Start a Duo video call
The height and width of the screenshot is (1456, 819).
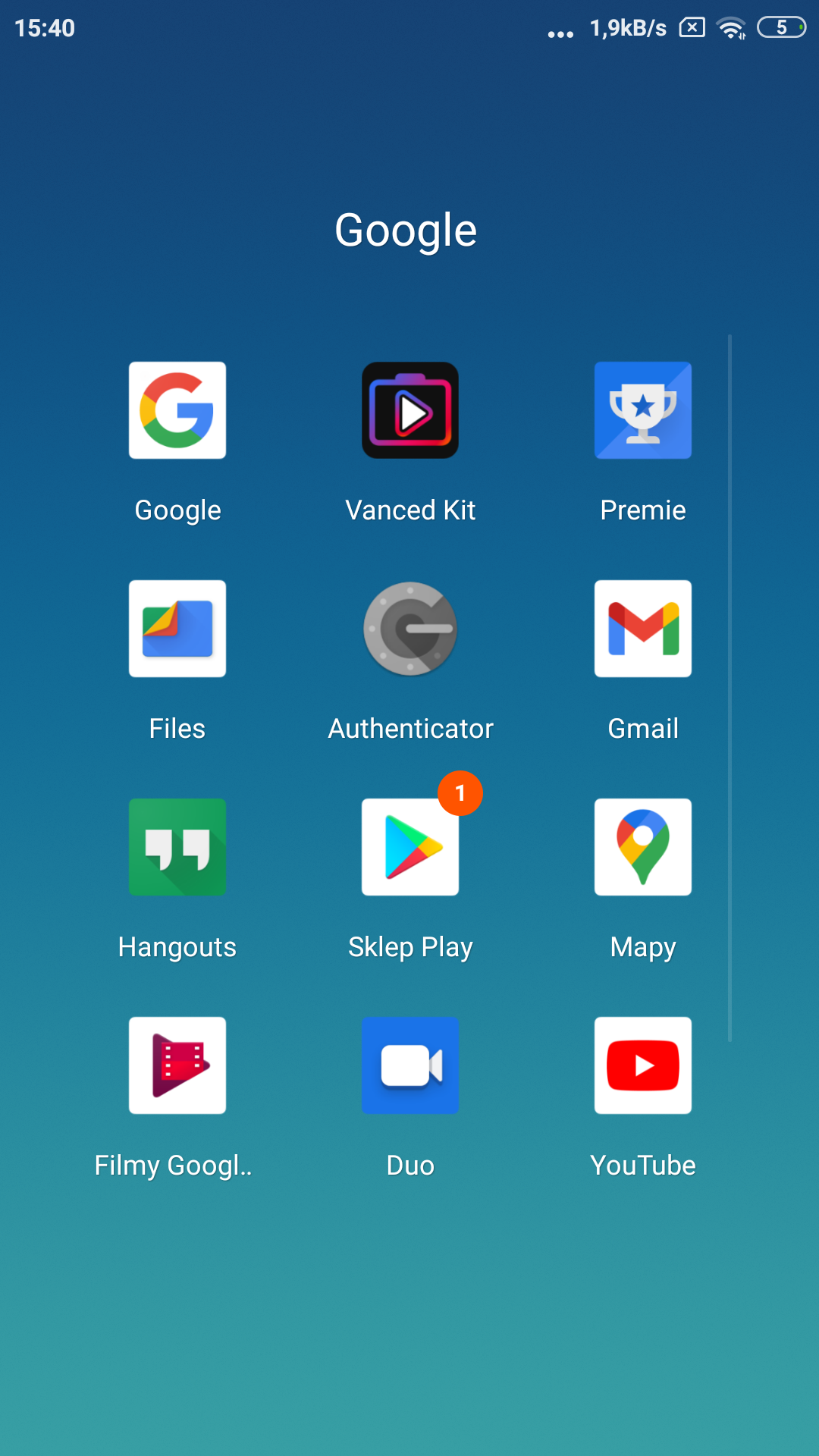[409, 1065]
